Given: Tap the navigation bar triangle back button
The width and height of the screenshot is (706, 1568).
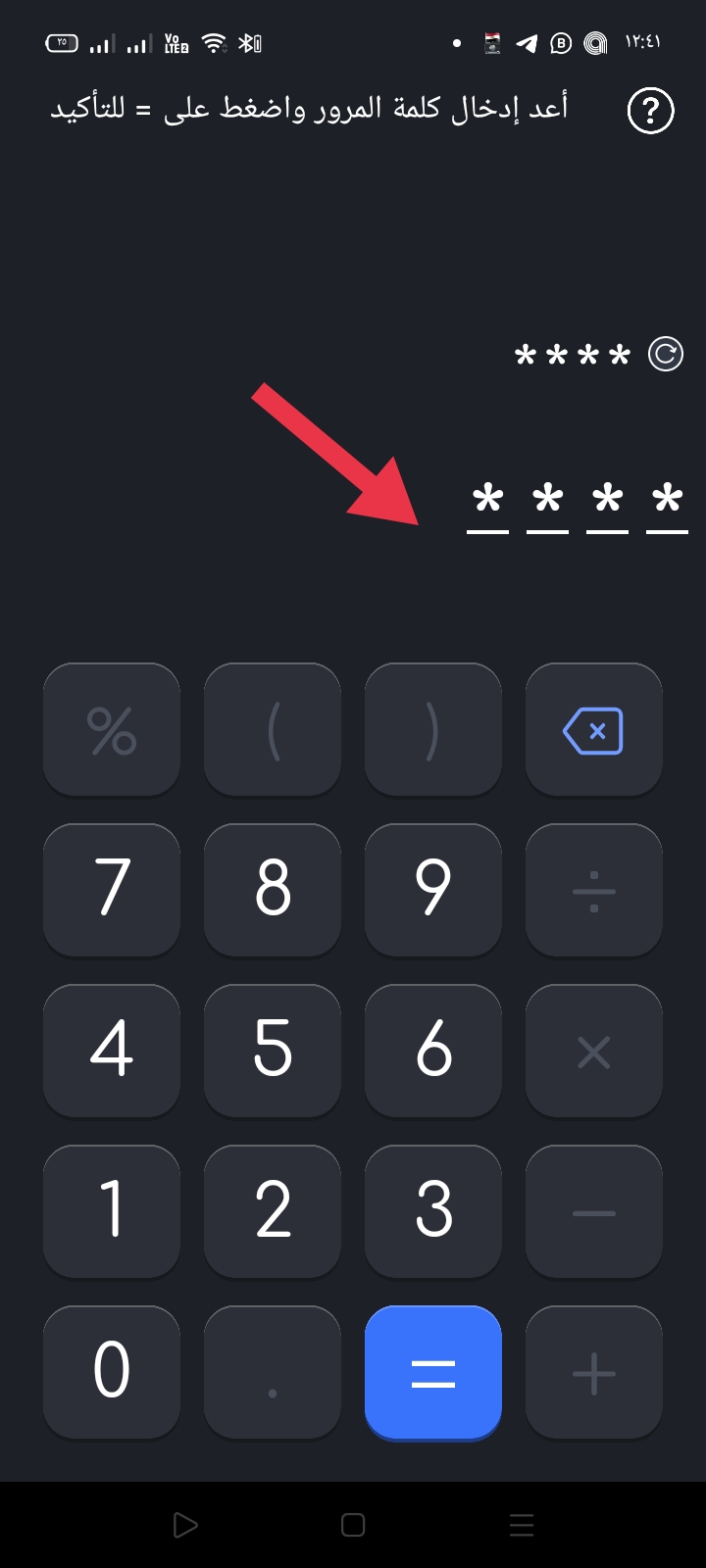Looking at the screenshot, I should click(184, 1525).
